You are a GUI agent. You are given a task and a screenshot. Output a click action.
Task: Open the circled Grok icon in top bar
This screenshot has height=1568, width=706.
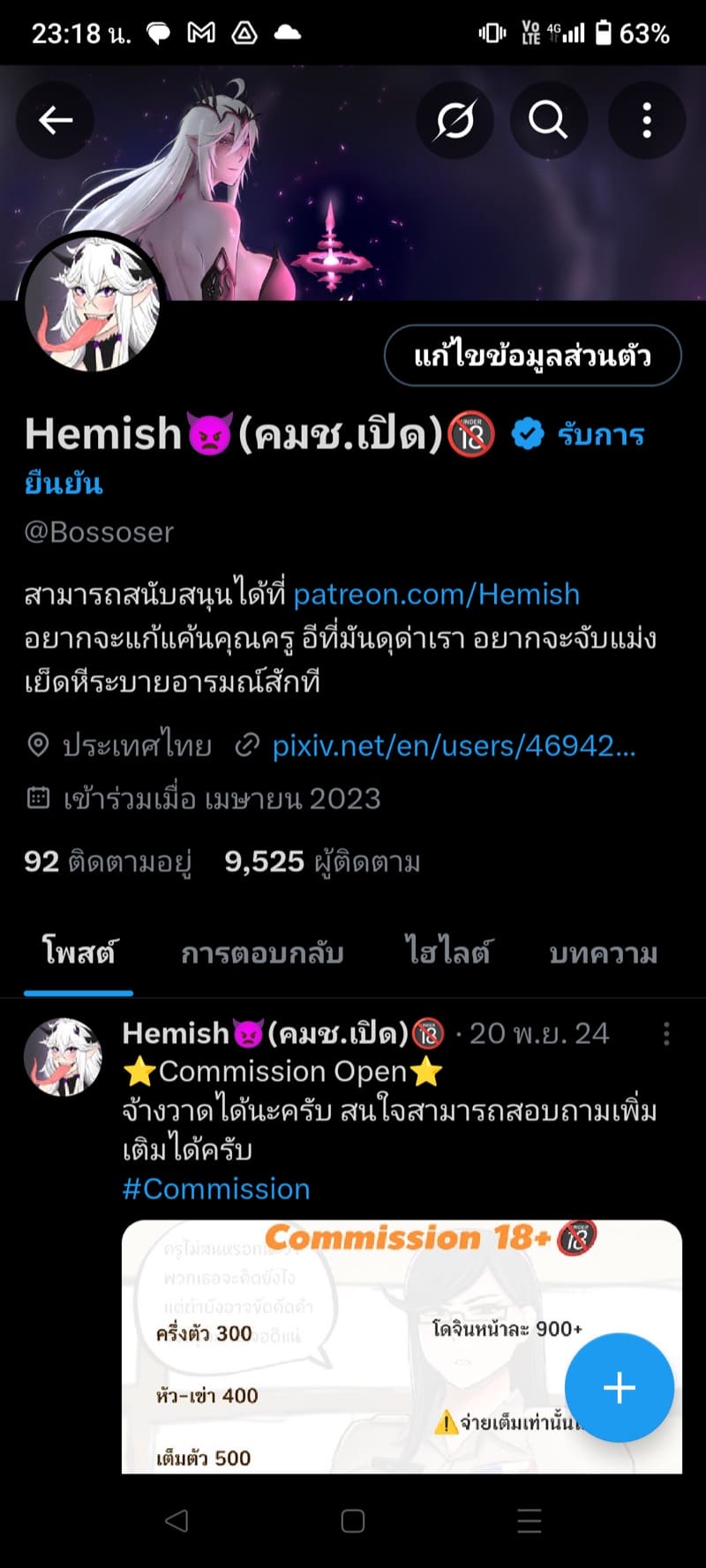point(454,120)
